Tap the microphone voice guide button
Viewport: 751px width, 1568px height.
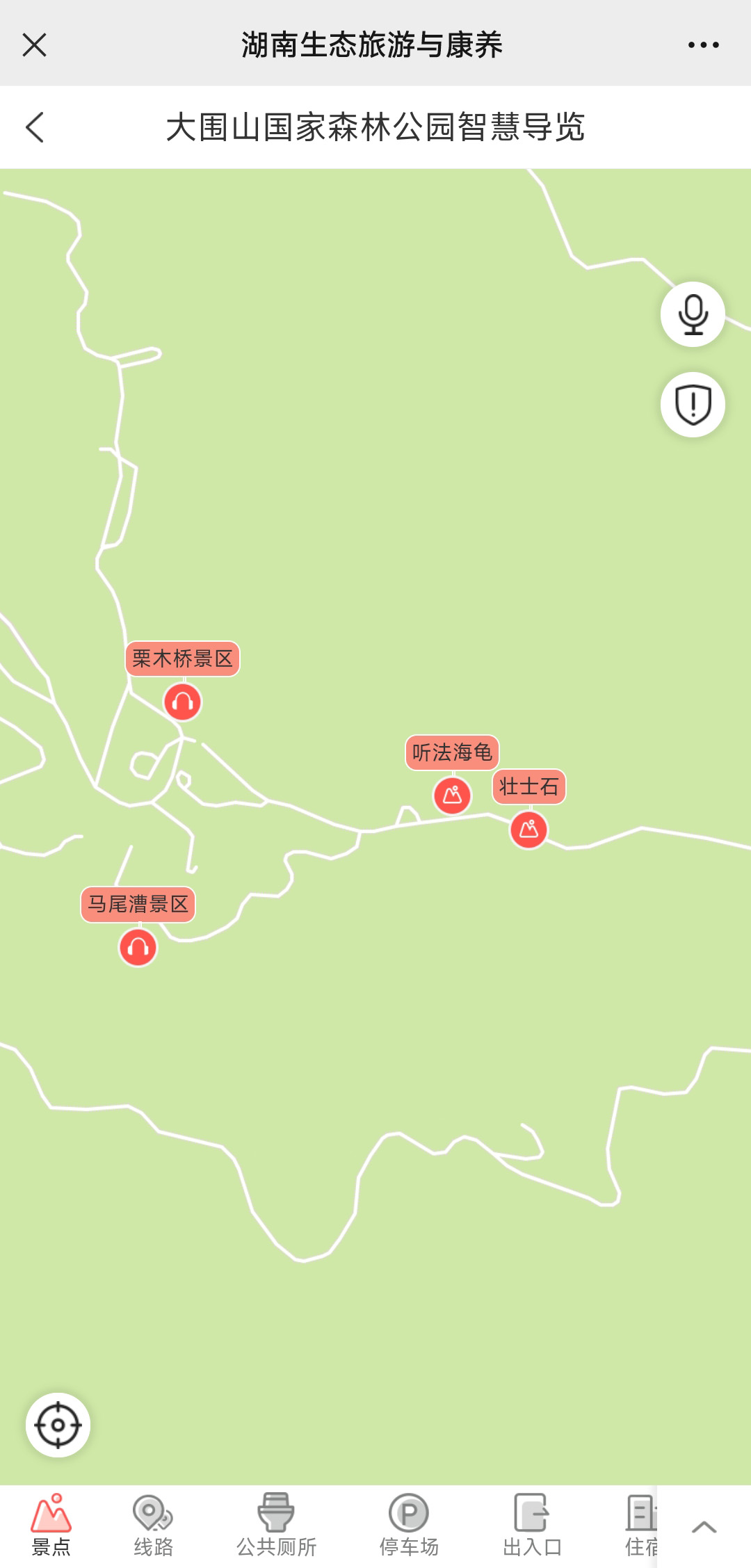click(x=693, y=314)
